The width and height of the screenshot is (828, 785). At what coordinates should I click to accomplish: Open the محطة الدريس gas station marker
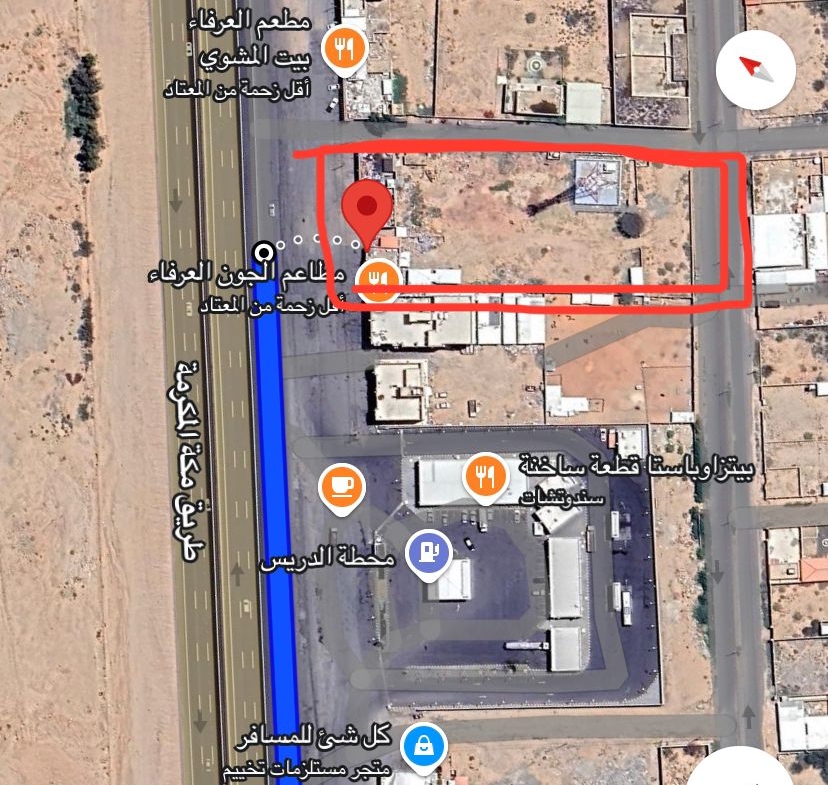click(429, 553)
